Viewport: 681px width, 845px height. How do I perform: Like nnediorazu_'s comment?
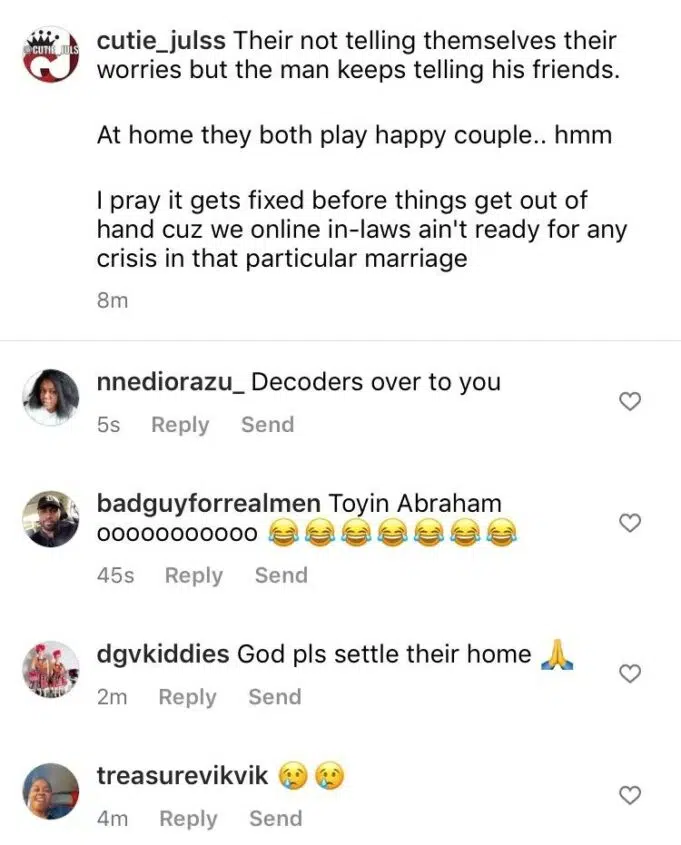(x=630, y=402)
